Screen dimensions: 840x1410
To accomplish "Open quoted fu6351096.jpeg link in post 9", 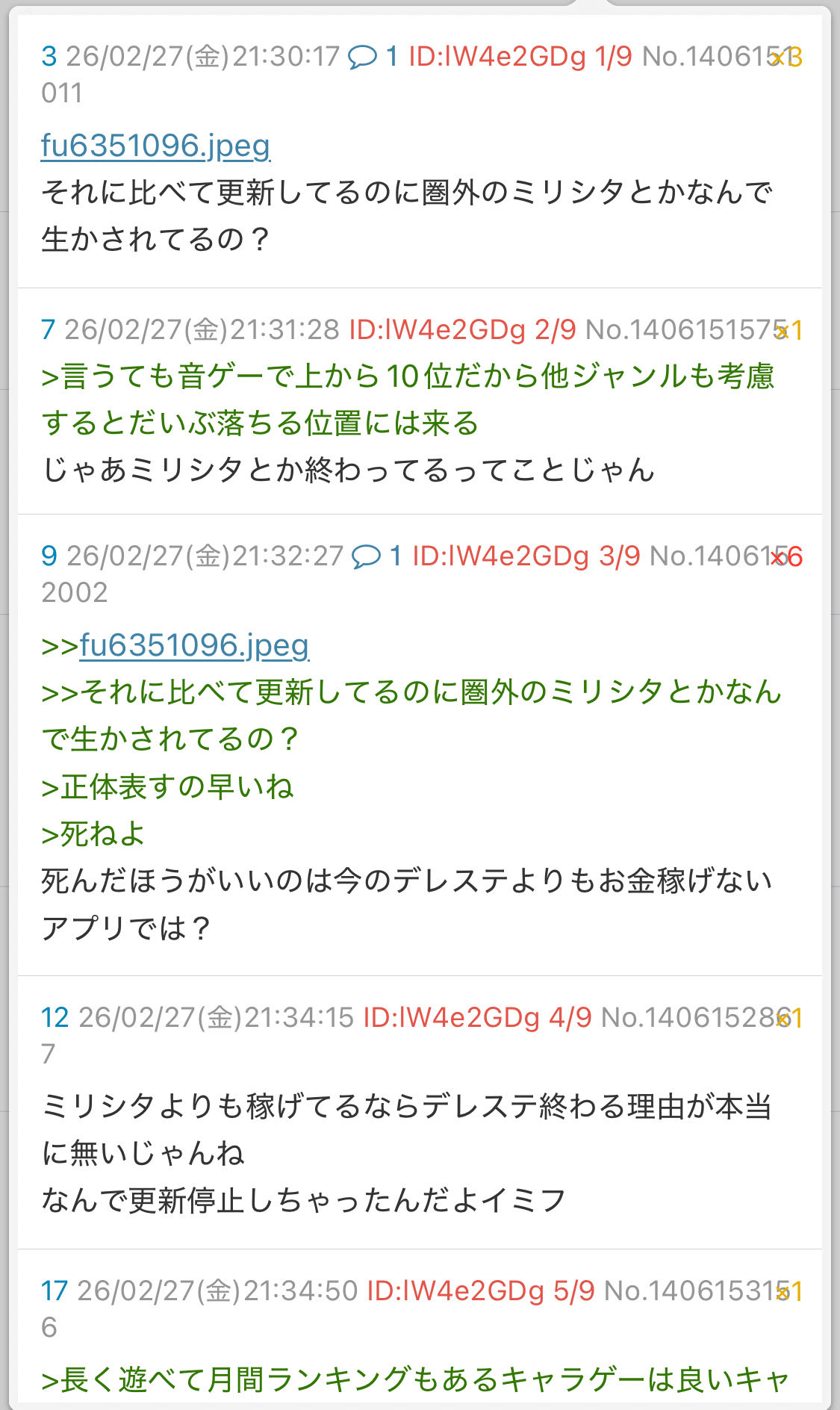I will 194,645.
